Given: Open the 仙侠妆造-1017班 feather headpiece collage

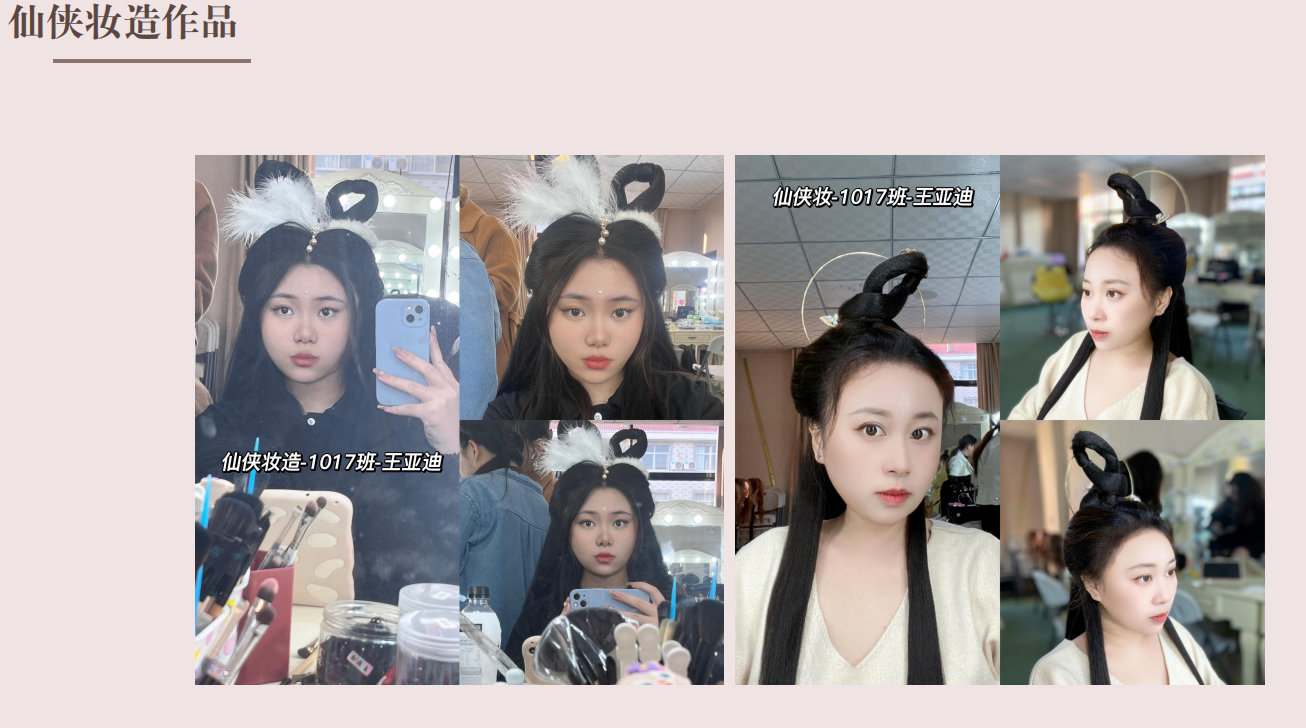Looking at the screenshot, I should click(459, 420).
